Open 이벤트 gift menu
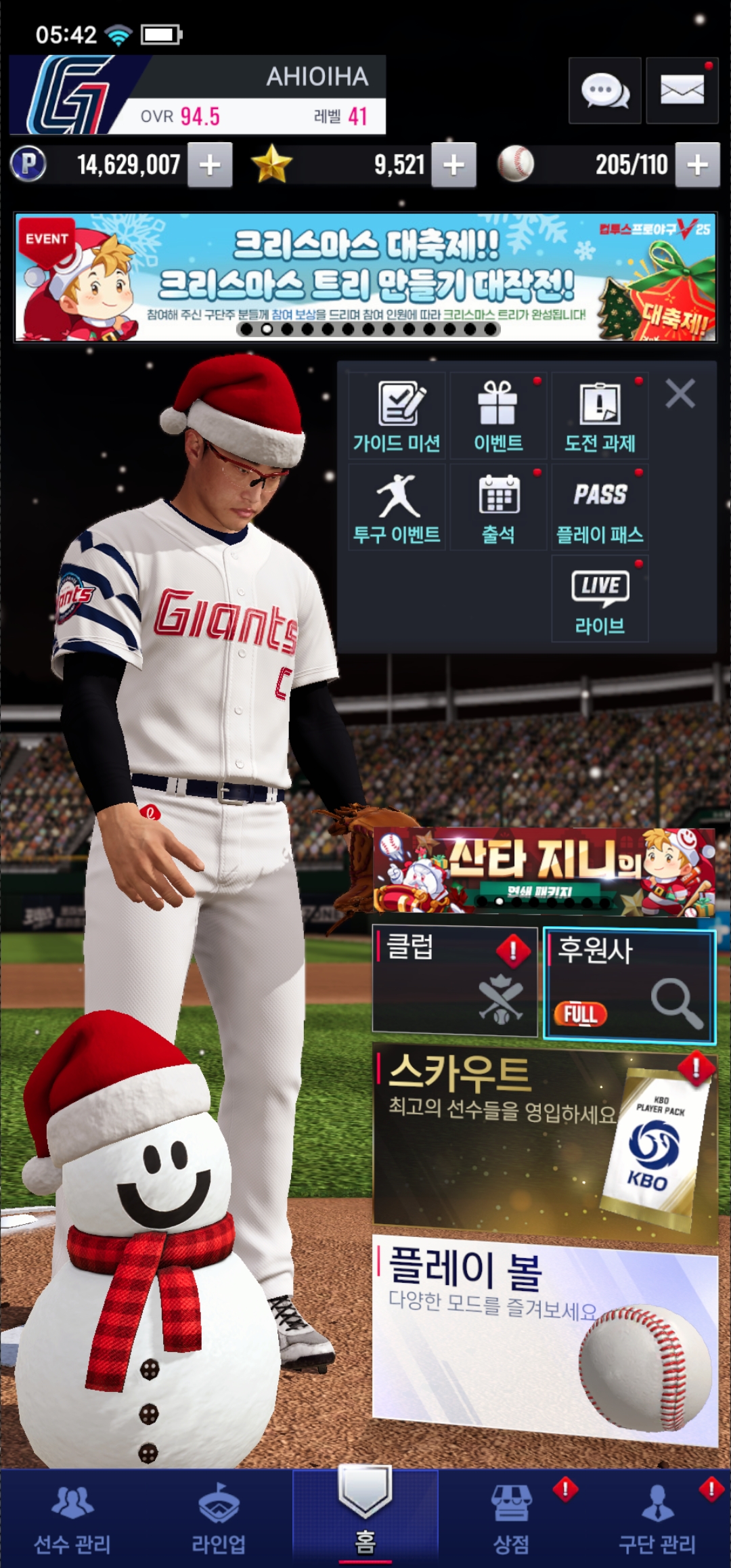Screen dimensions: 731x1568 [498, 416]
